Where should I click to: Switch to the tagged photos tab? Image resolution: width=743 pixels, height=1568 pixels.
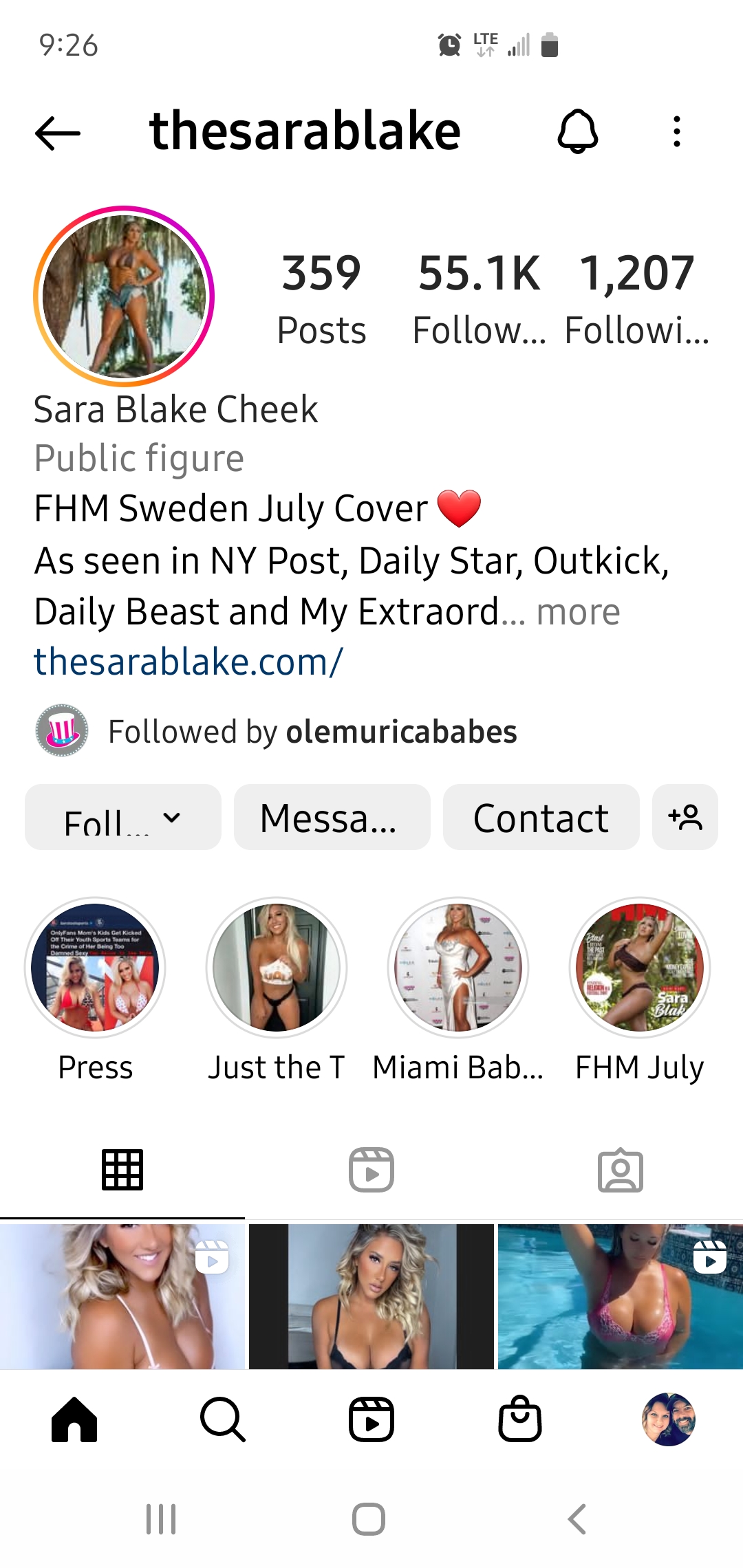pyautogui.click(x=620, y=1170)
